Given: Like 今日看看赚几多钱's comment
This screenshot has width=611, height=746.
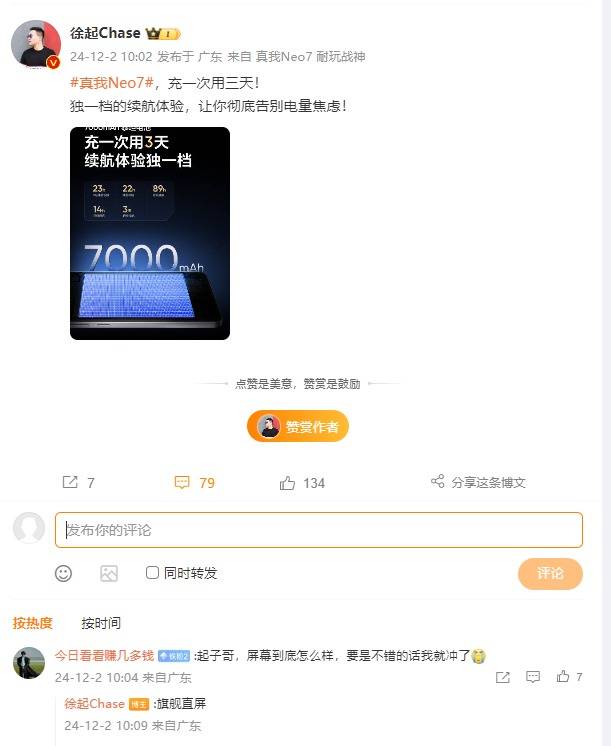Looking at the screenshot, I should click(x=566, y=677).
